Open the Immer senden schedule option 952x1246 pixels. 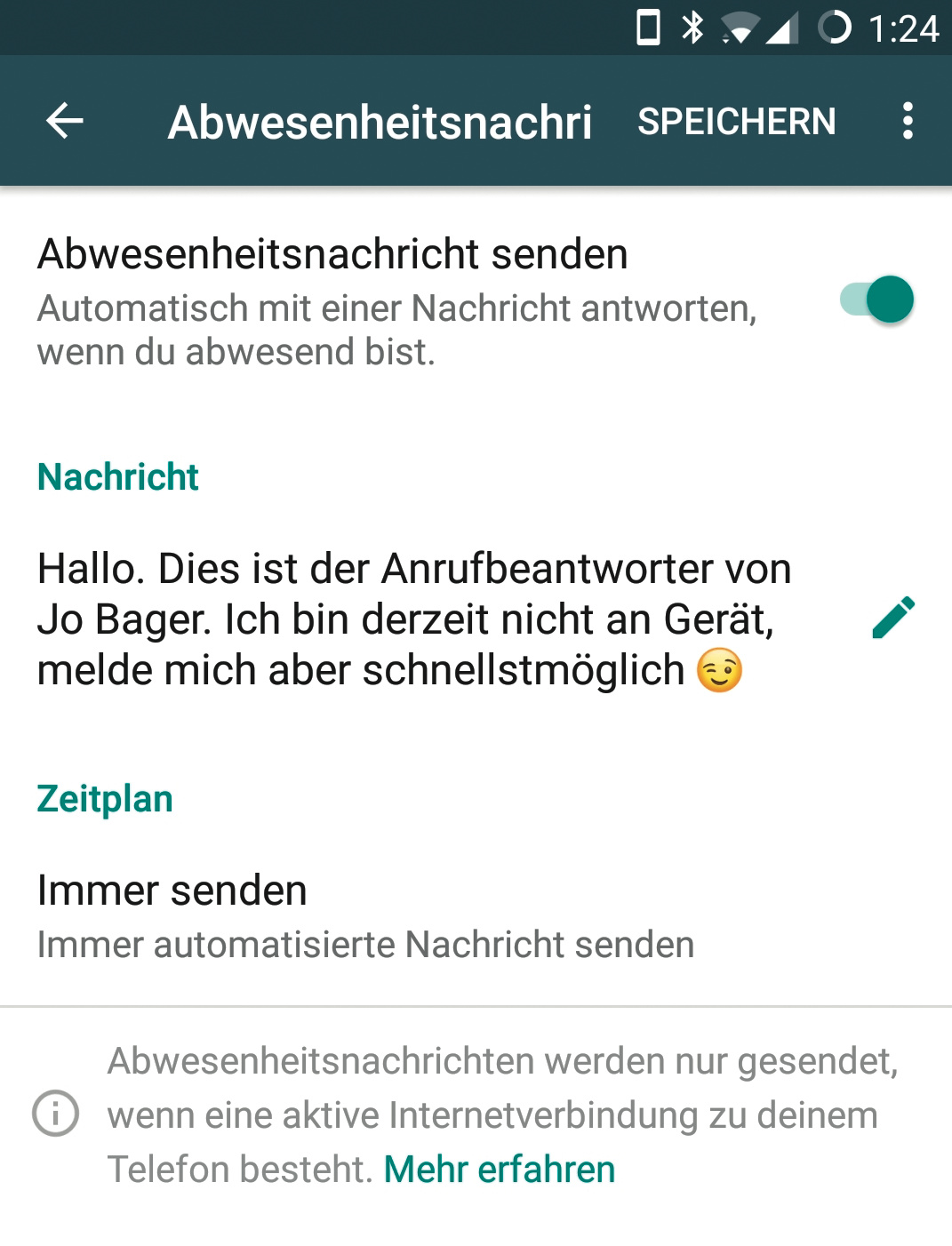[x=364, y=915]
